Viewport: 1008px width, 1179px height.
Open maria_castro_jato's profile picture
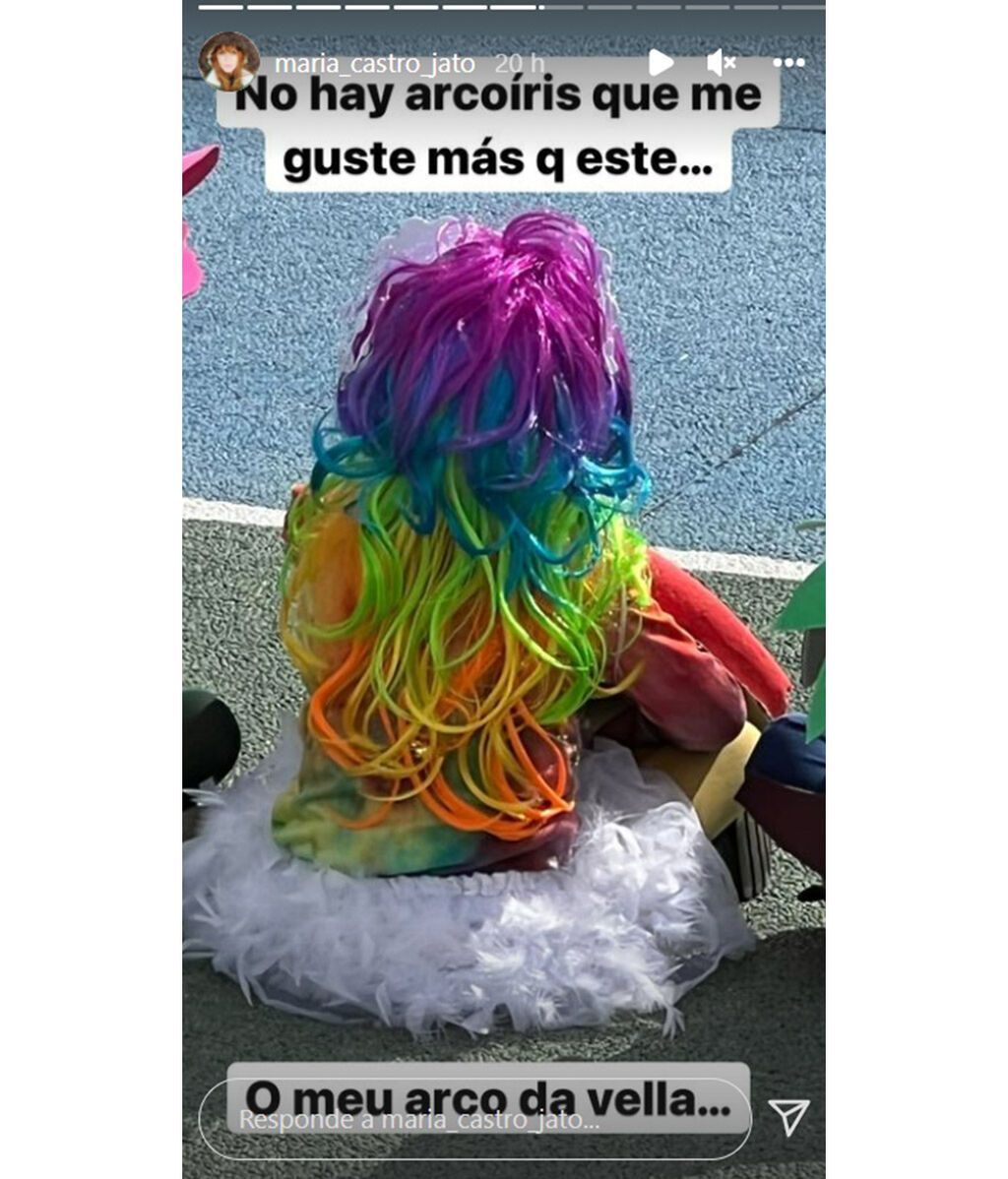[x=229, y=61]
